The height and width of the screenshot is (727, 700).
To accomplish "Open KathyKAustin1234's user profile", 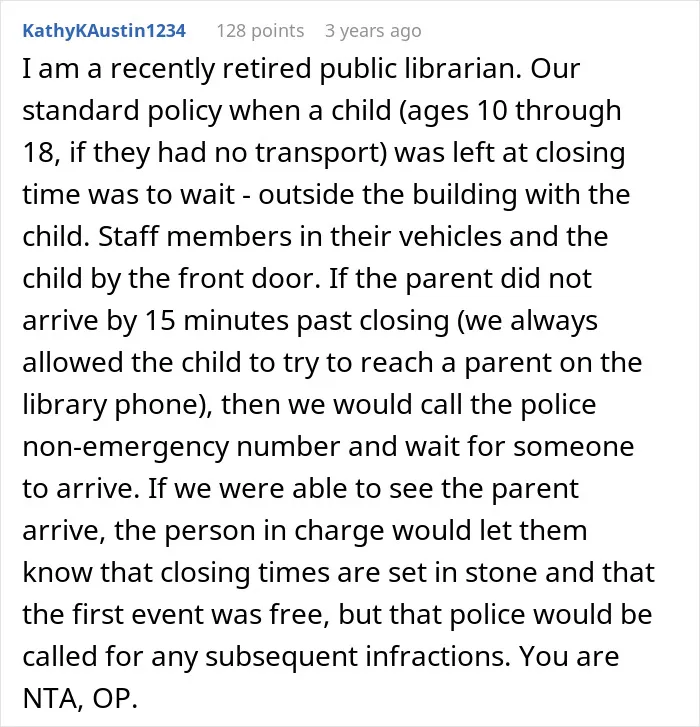I will [104, 31].
